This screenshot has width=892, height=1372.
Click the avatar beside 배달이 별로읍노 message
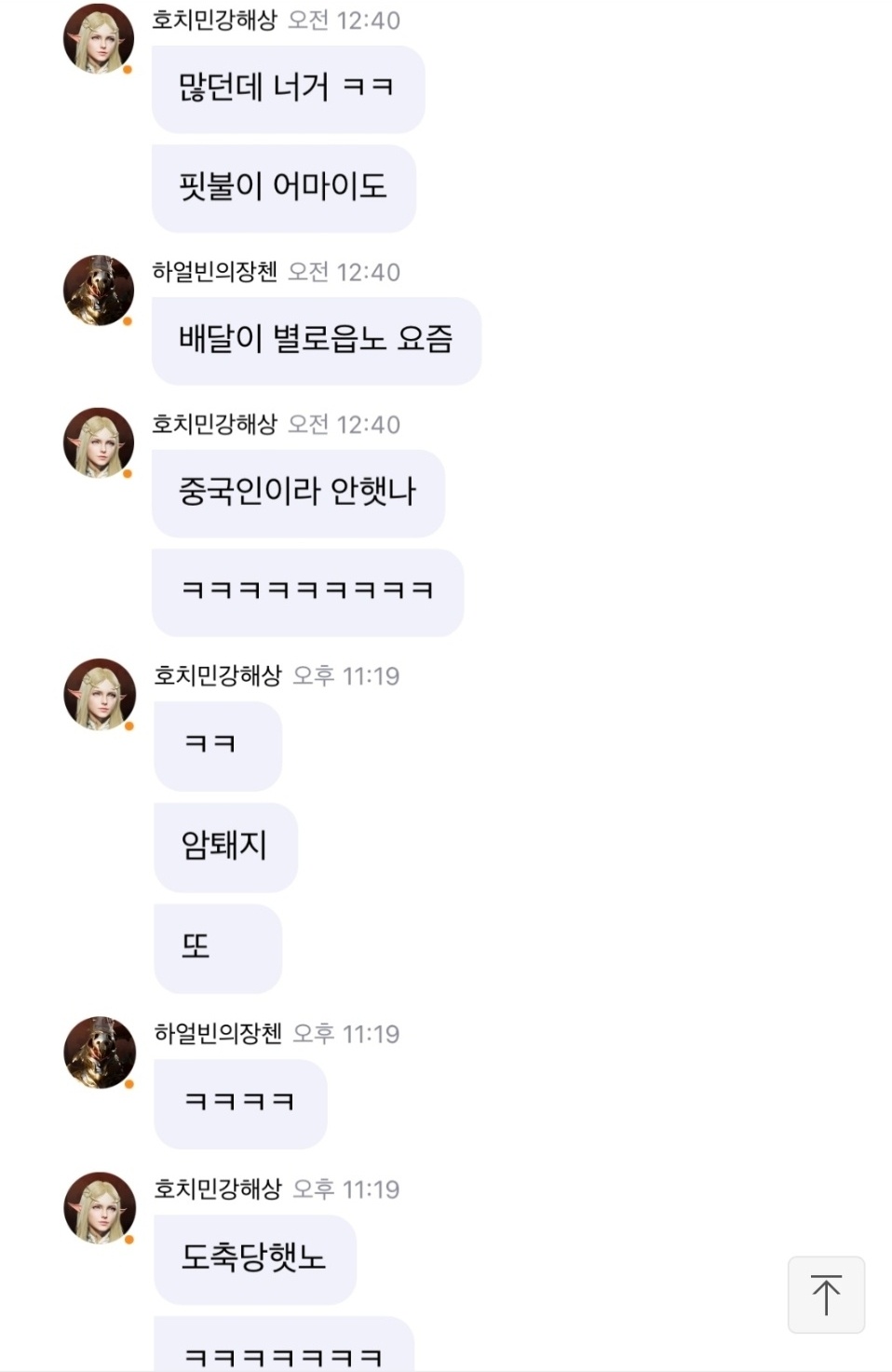[97, 290]
